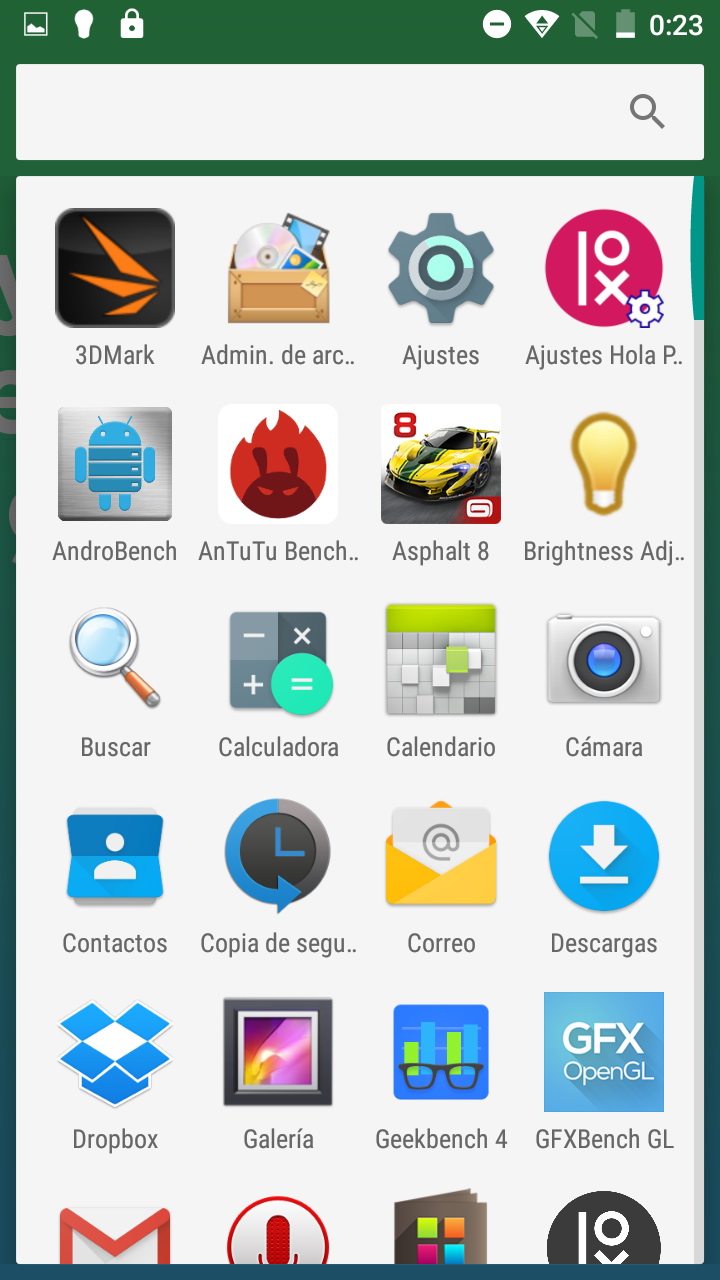
Task: Open Descargas downloads app
Action: (604, 856)
